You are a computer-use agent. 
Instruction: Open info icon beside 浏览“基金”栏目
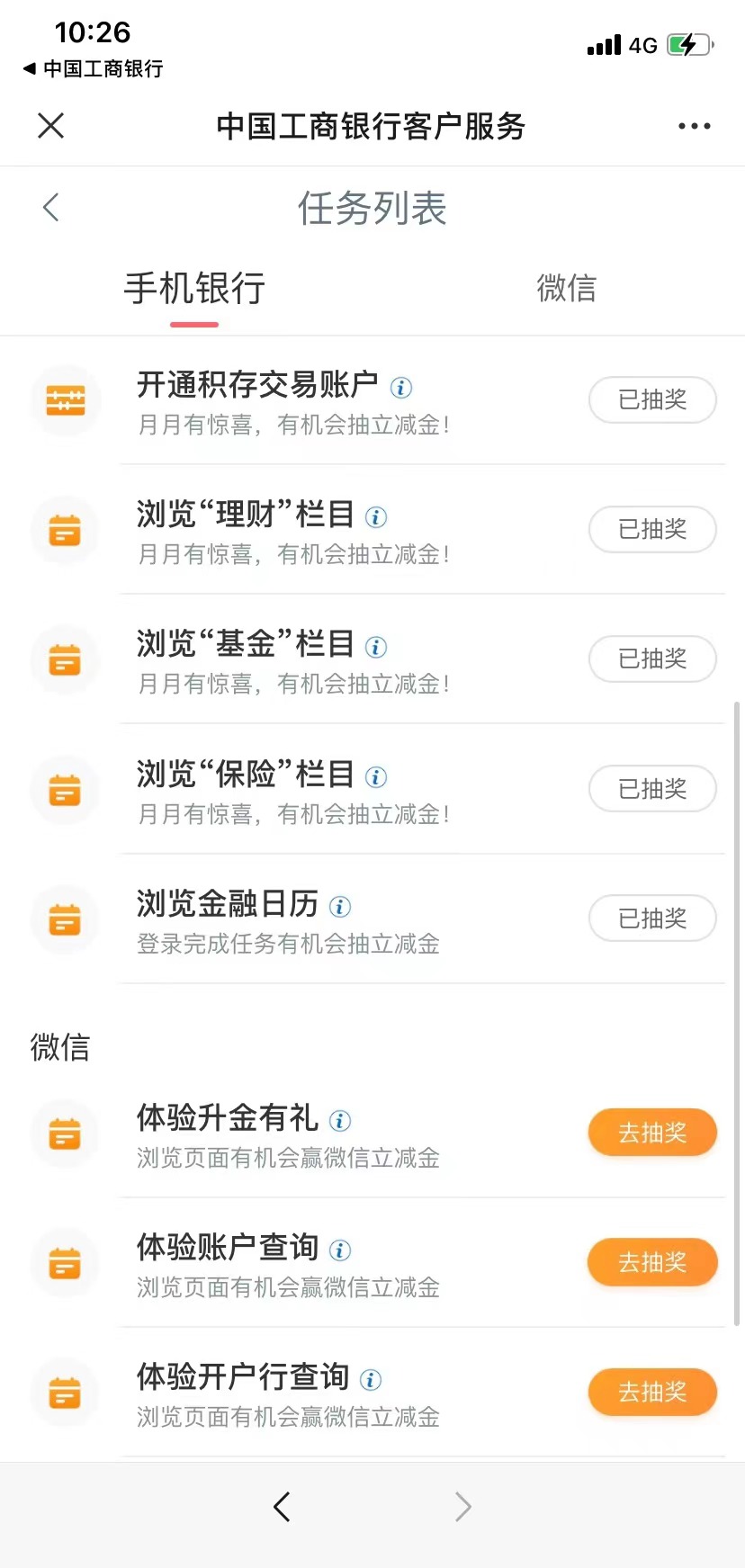pos(376,647)
